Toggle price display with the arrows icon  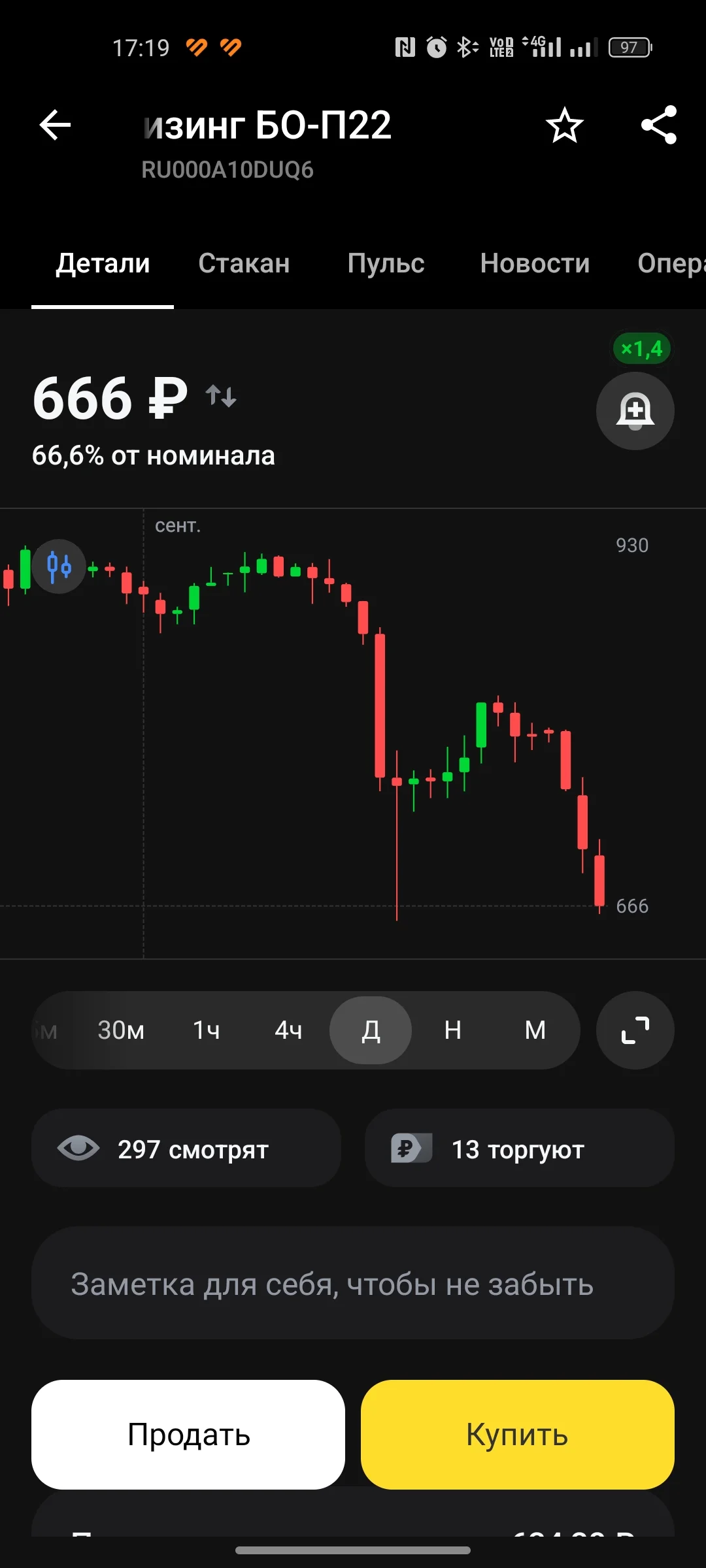coord(221,397)
